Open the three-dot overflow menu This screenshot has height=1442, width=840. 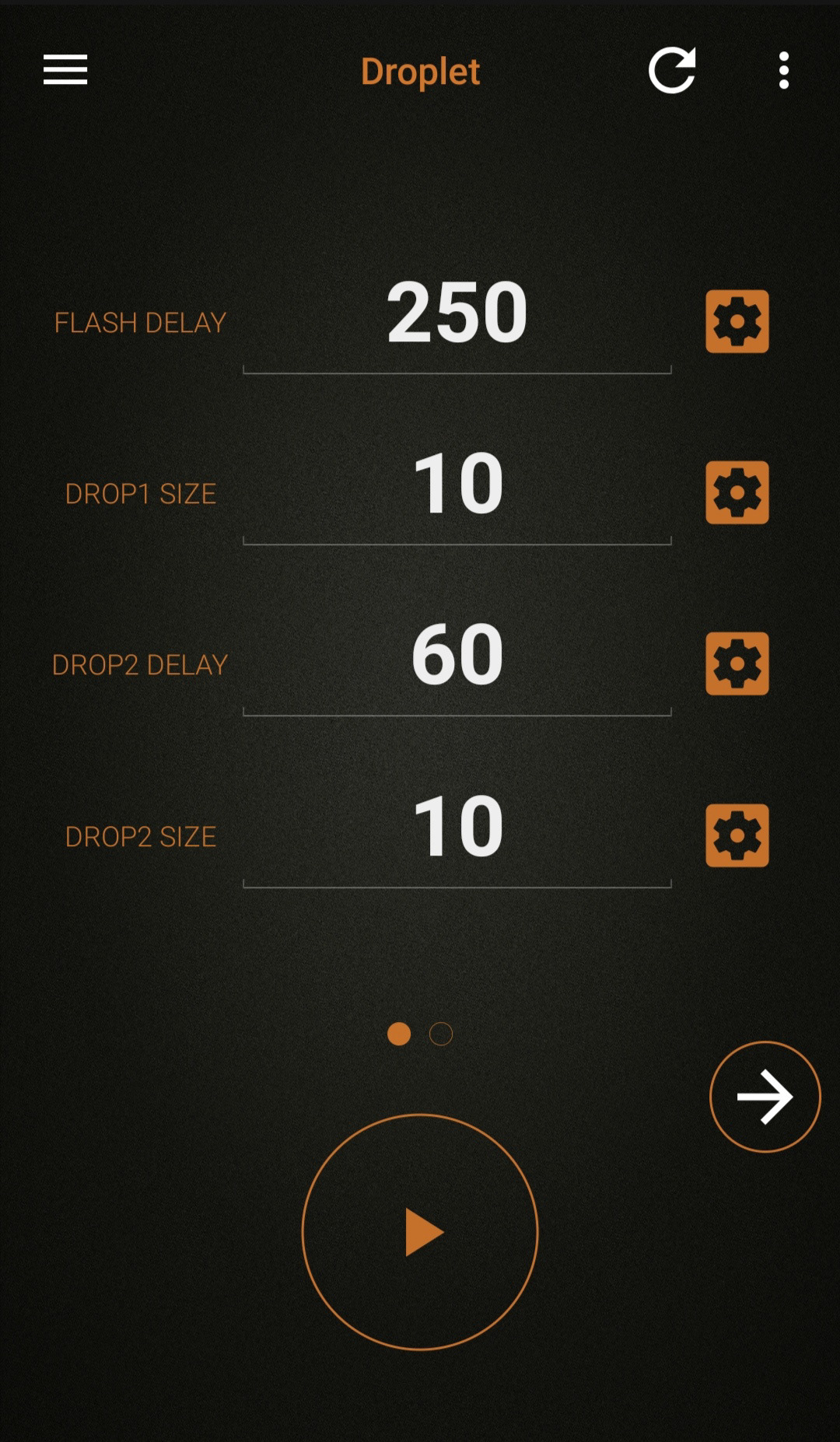(784, 70)
